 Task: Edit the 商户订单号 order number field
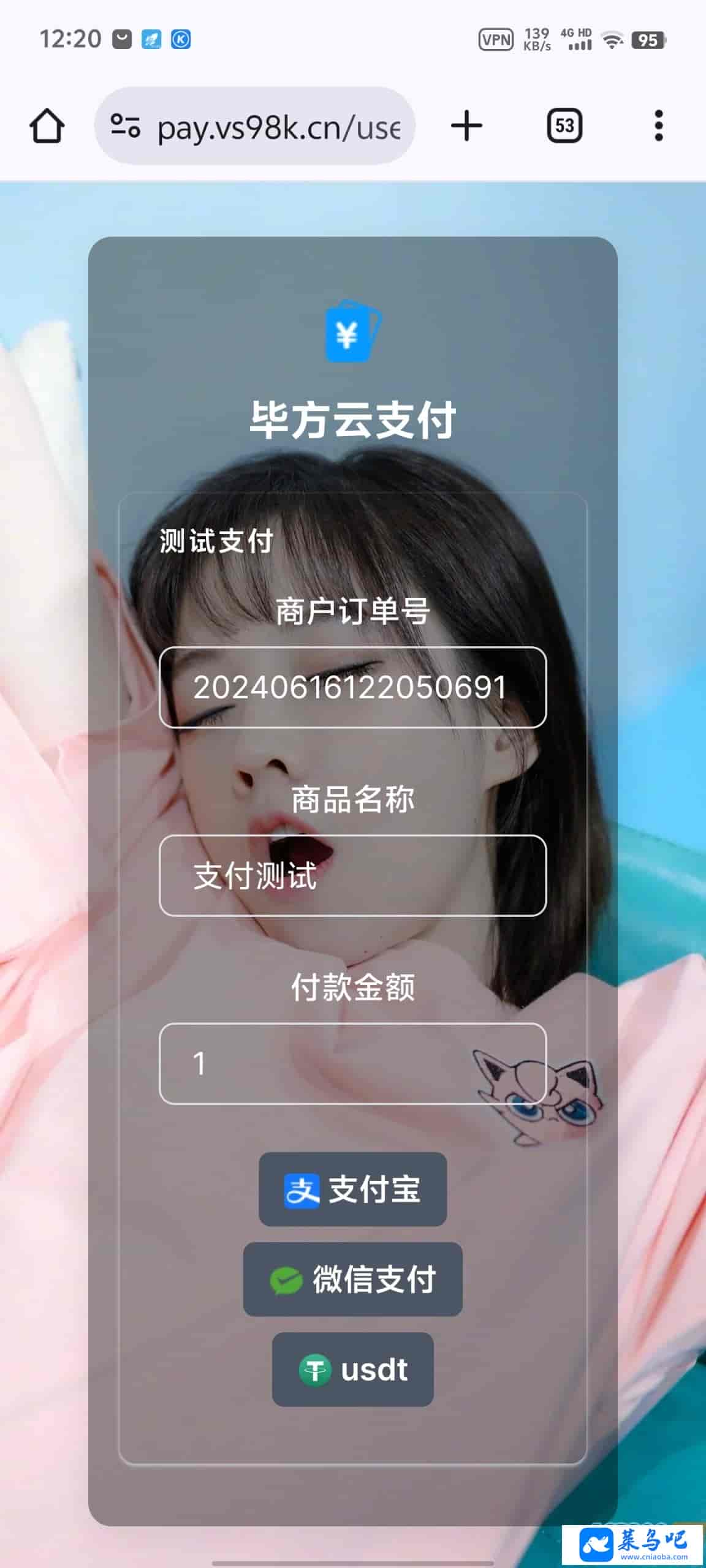(352, 687)
